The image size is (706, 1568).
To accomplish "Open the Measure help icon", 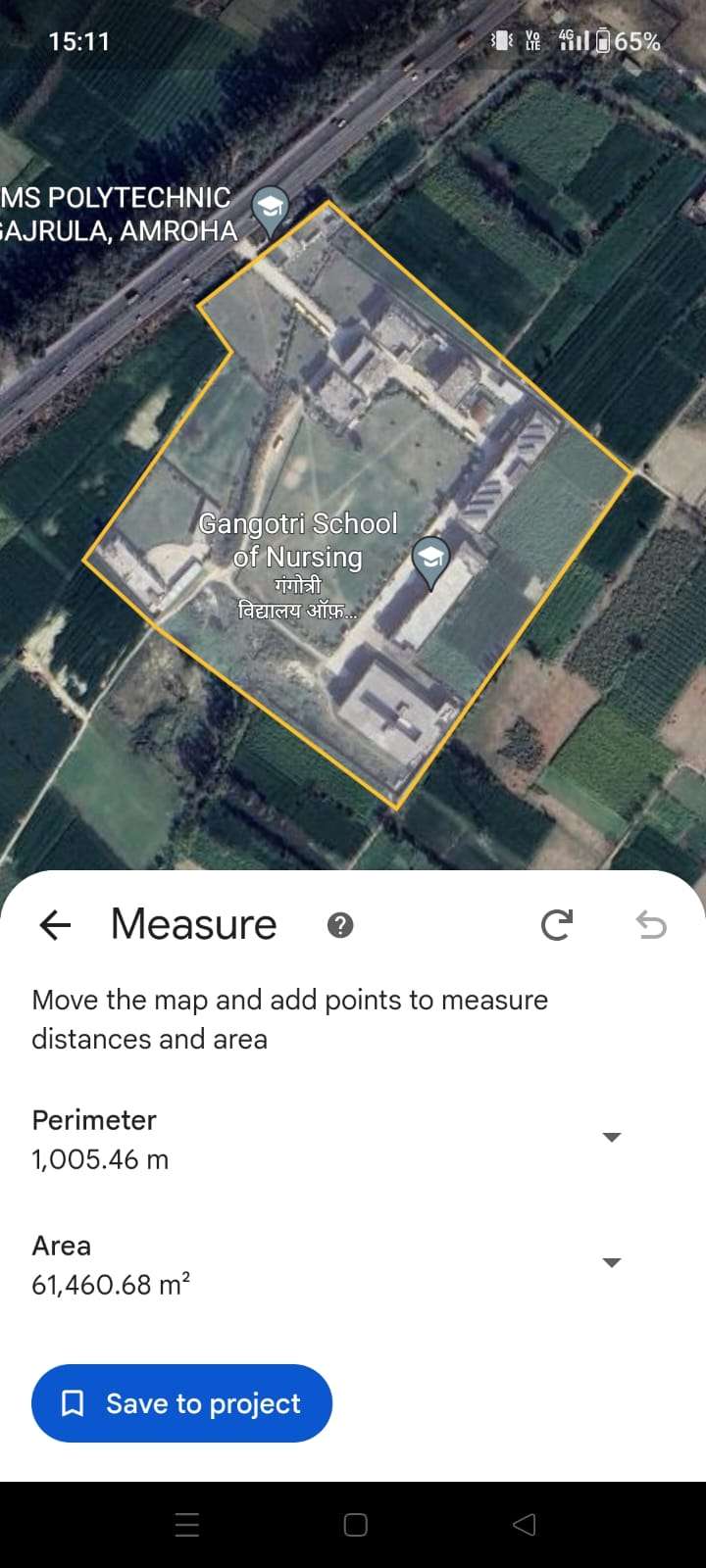I will (340, 925).
